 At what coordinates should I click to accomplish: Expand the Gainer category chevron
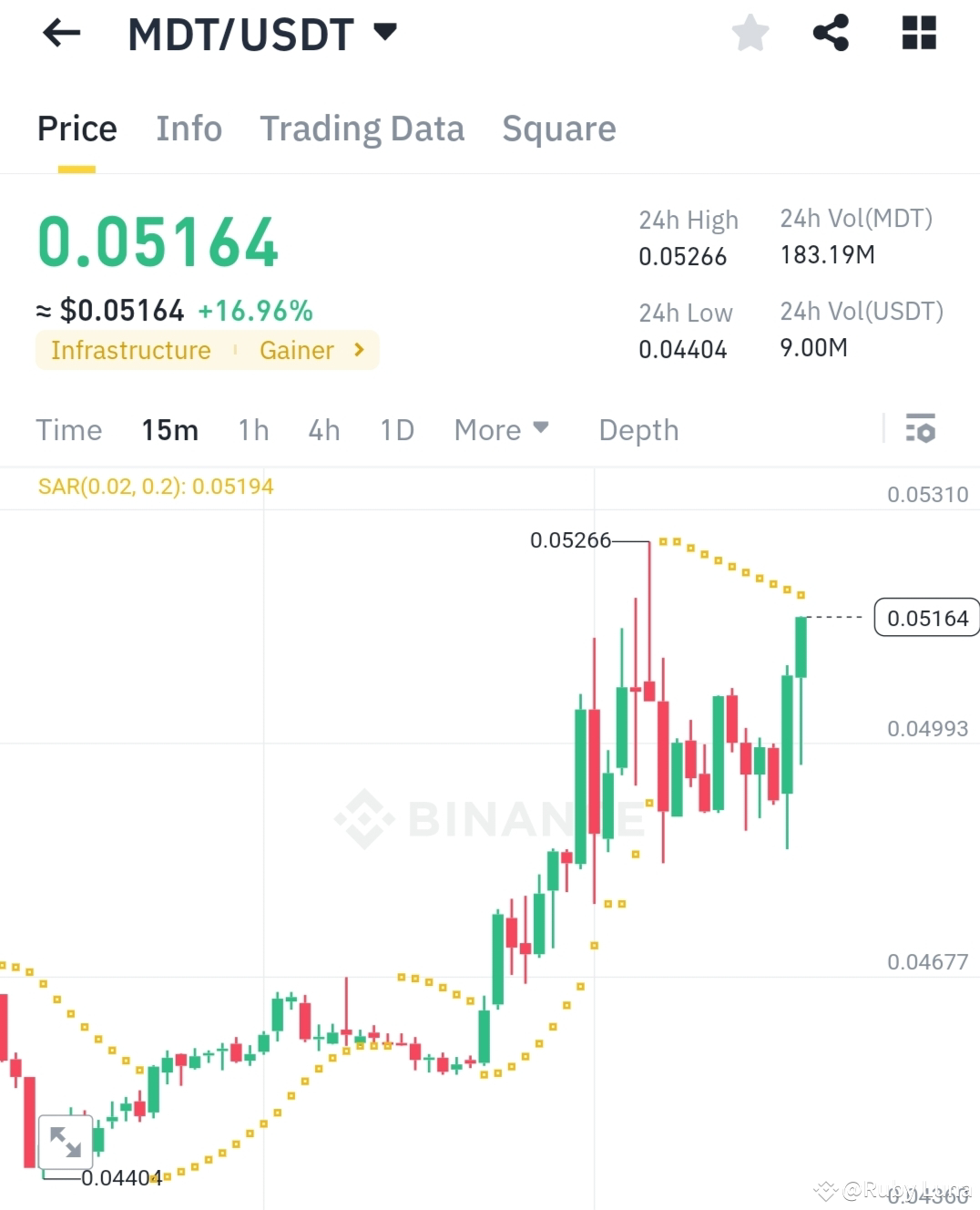coord(358,350)
